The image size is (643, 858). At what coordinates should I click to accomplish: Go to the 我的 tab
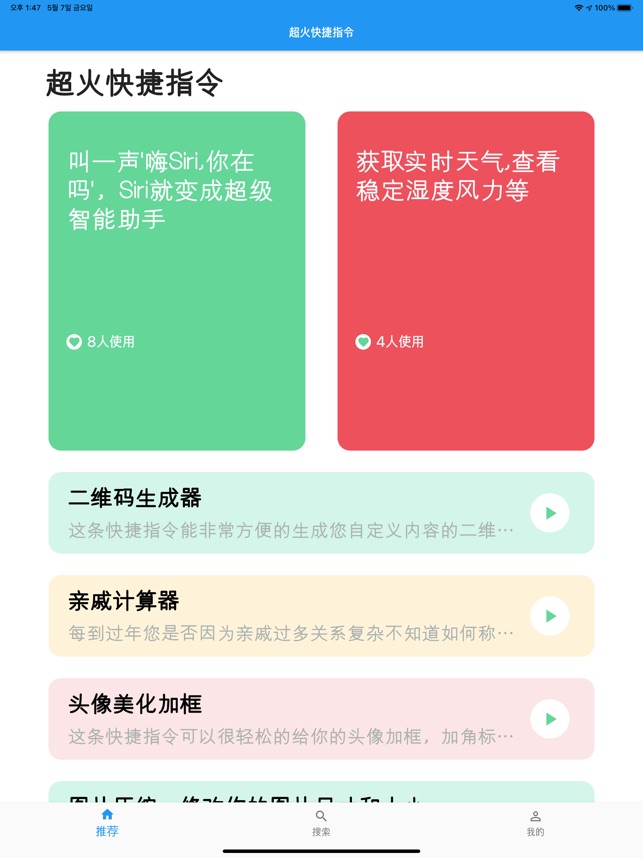(x=535, y=823)
